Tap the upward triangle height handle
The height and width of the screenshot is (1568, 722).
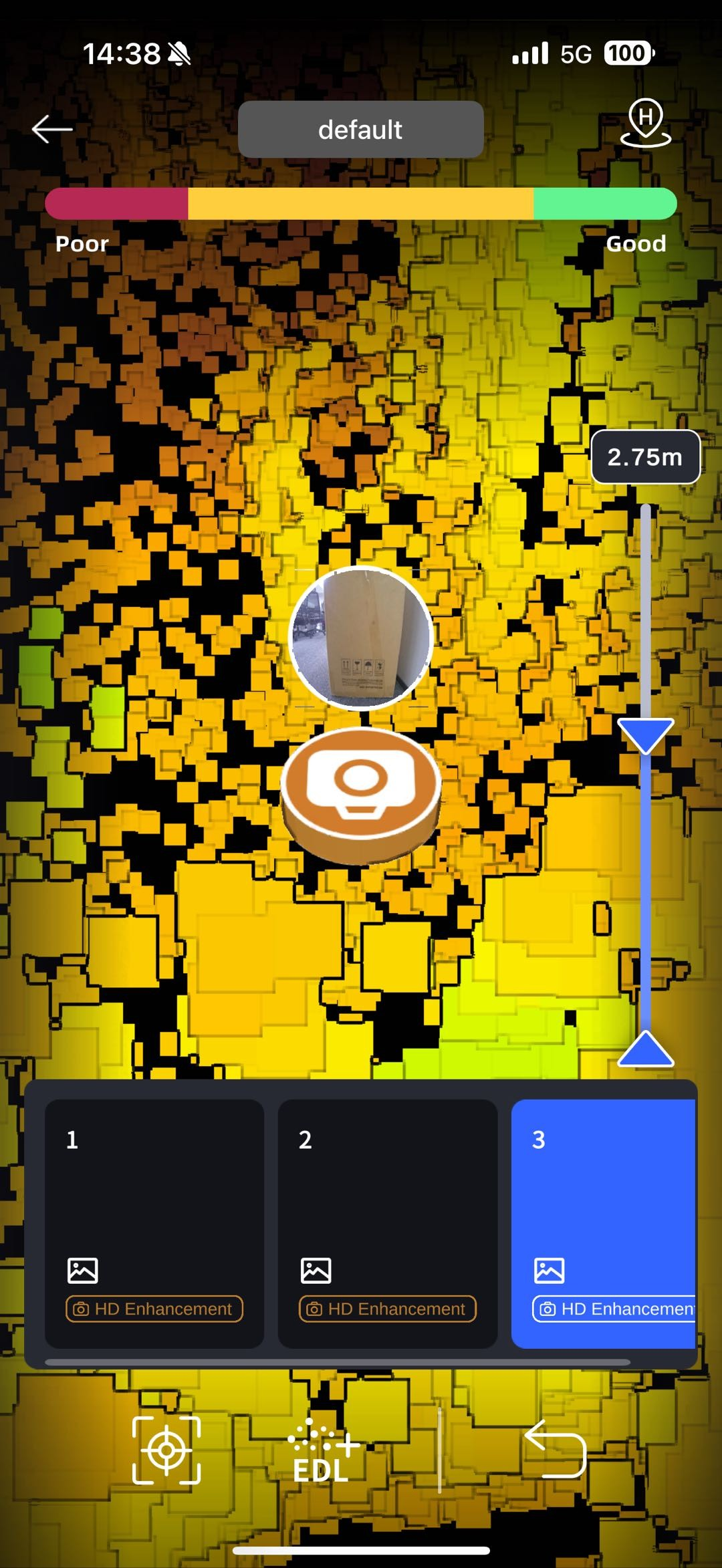click(646, 1048)
